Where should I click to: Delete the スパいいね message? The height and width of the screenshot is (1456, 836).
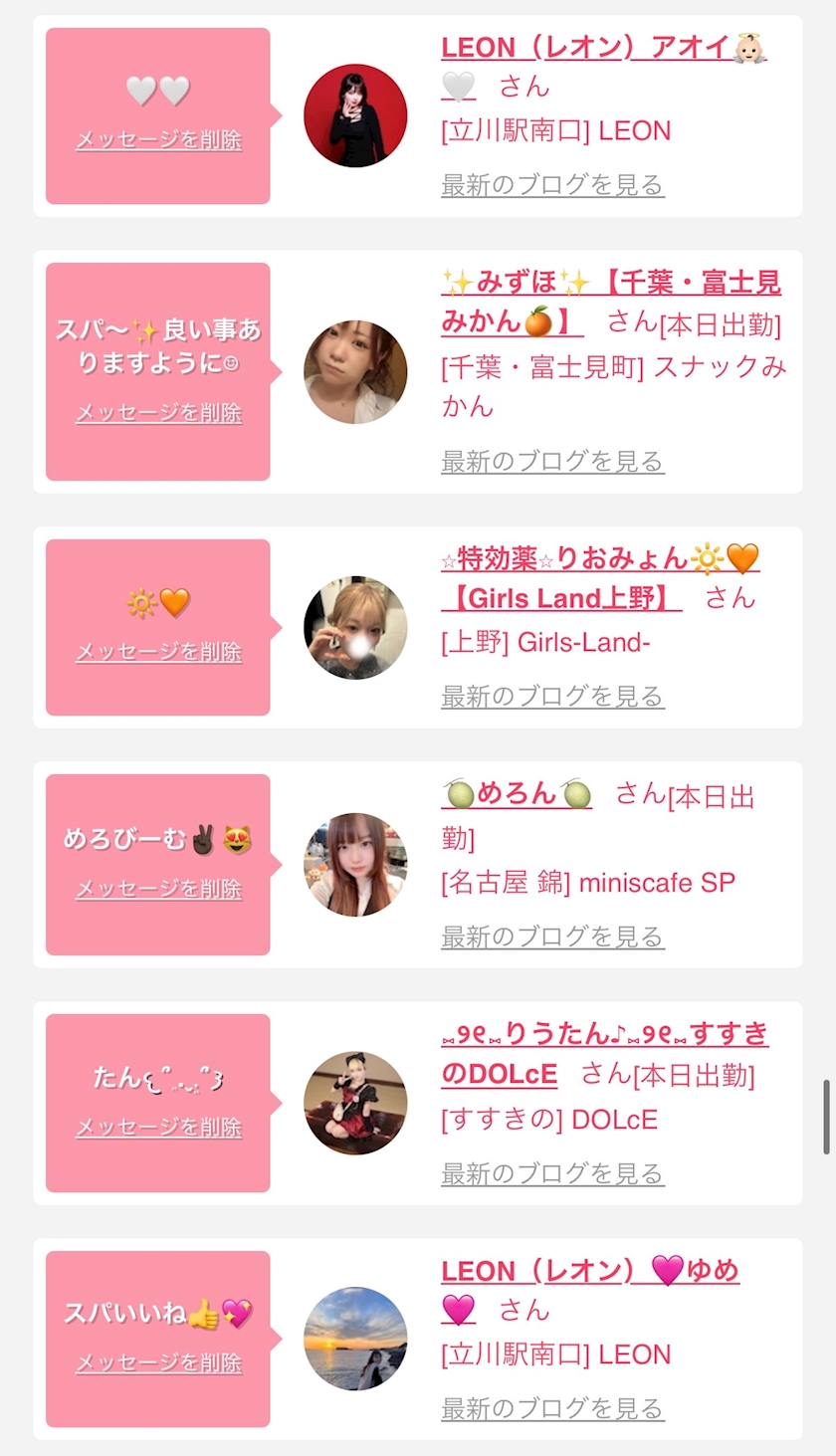(158, 1363)
